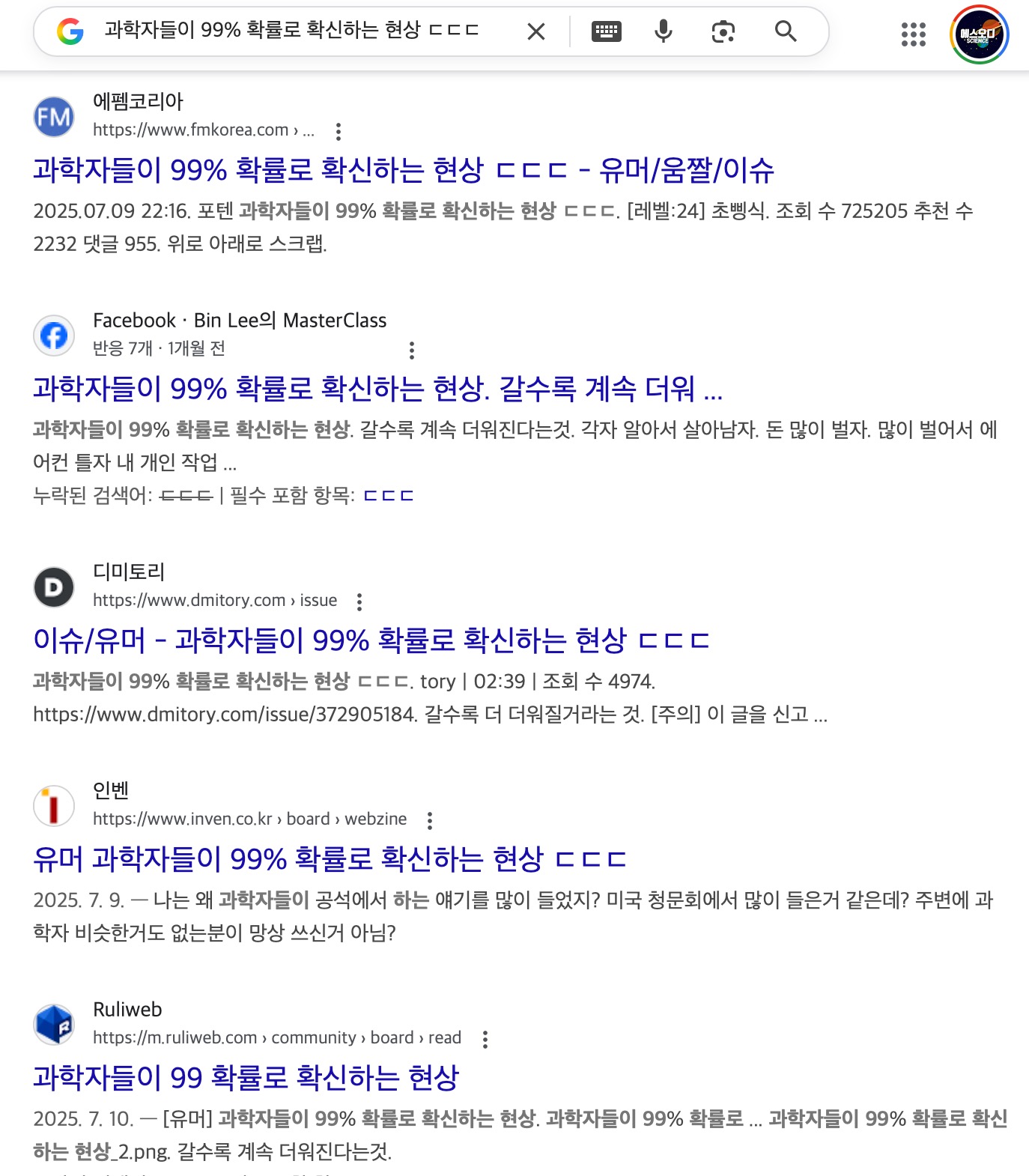This screenshot has height=1176, width=1029.
Task: Tap the Google search text field
Action: click(x=300, y=31)
